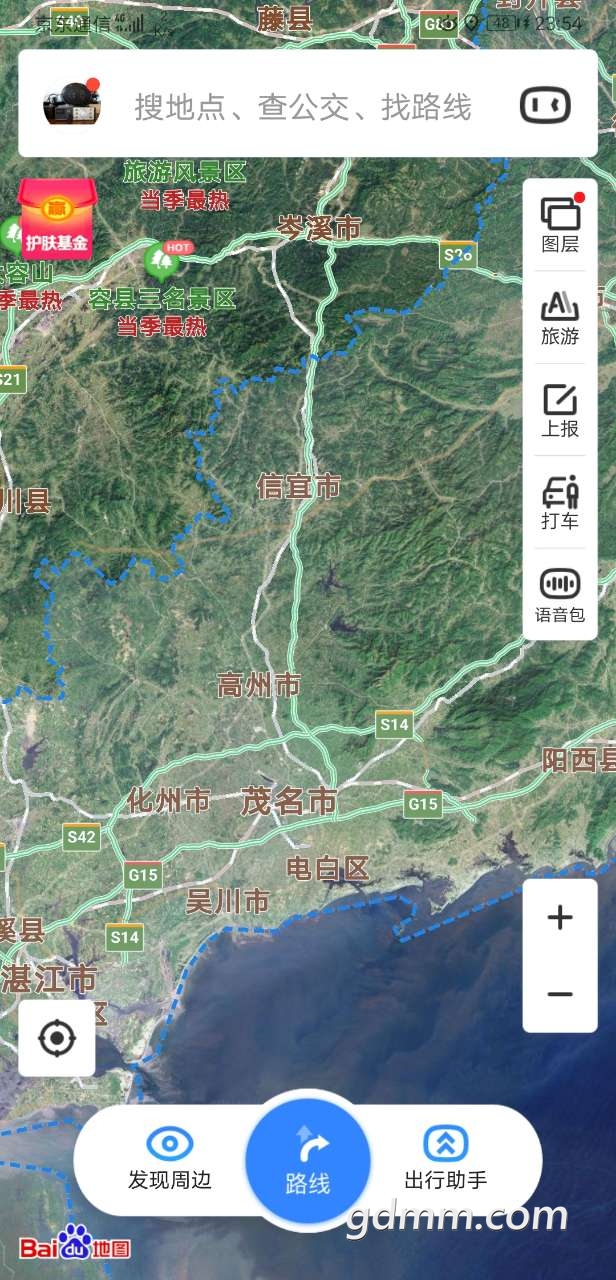Tap the voice assistant icon in the search bar
Image resolution: width=616 pixels, height=1280 pixels.
pyautogui.click(x=545, y=105)
